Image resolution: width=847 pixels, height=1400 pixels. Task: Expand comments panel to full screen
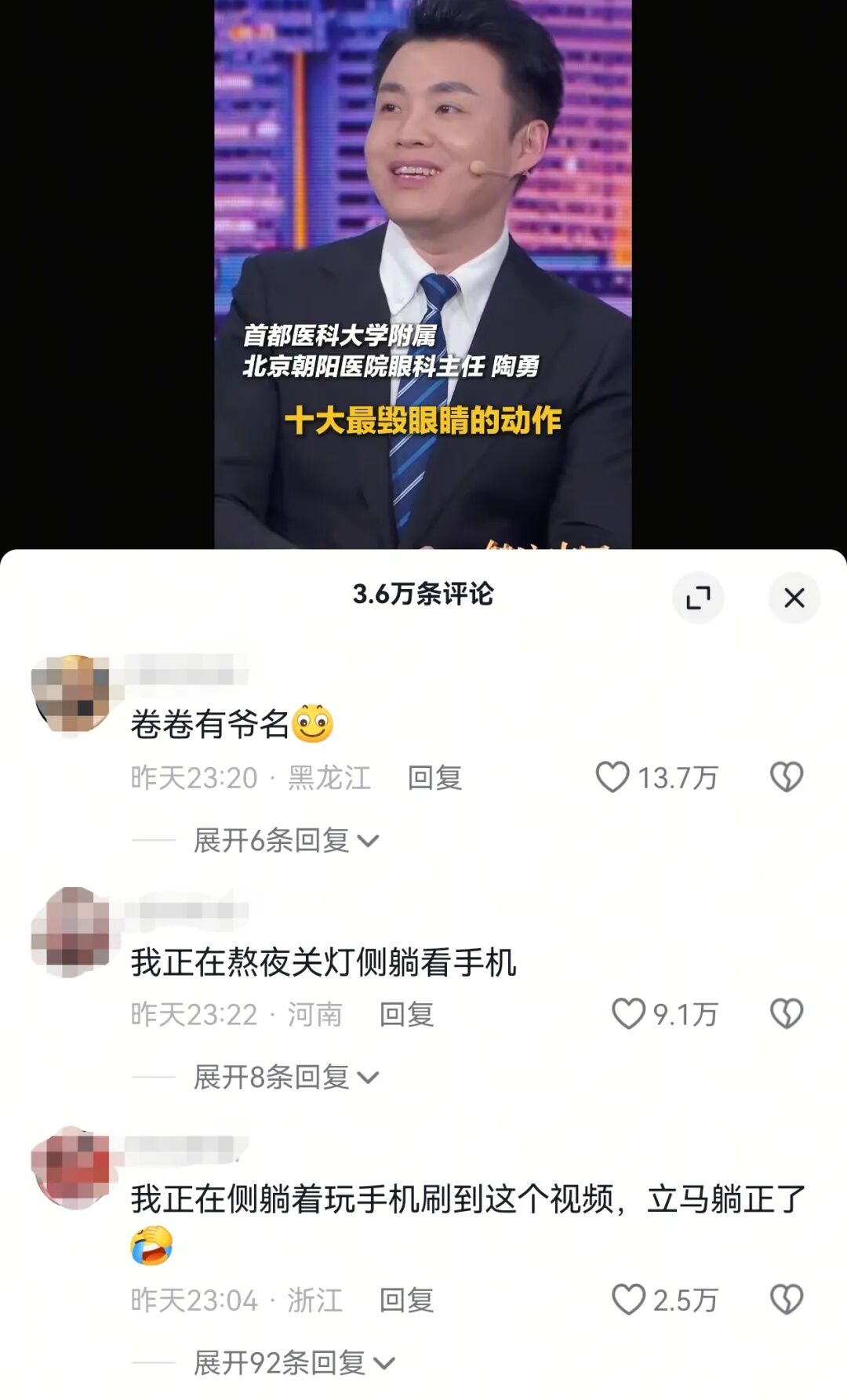coord(697,598)
